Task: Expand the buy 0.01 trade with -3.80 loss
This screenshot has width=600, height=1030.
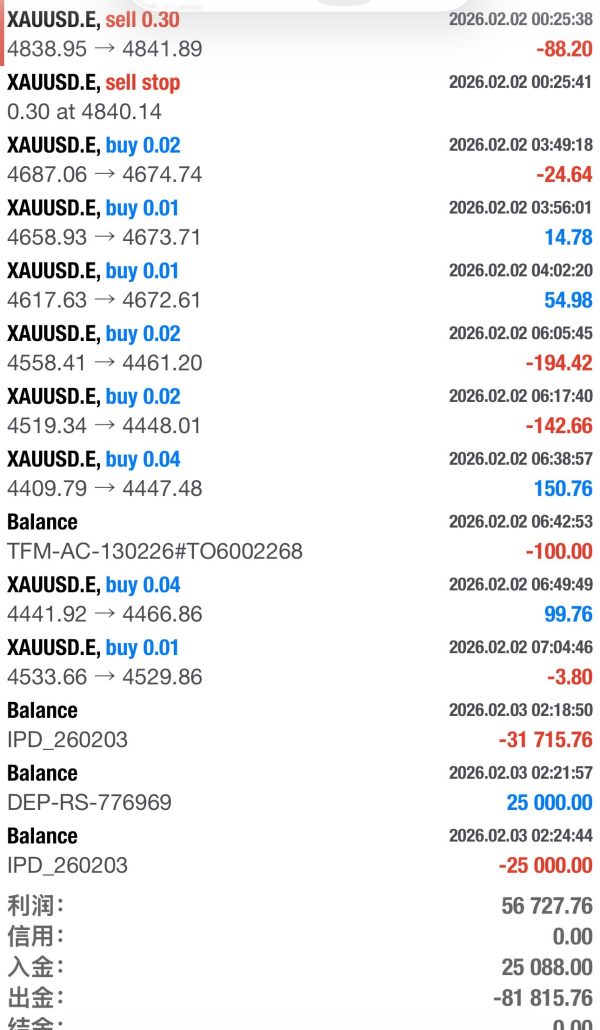Action: 300,663
